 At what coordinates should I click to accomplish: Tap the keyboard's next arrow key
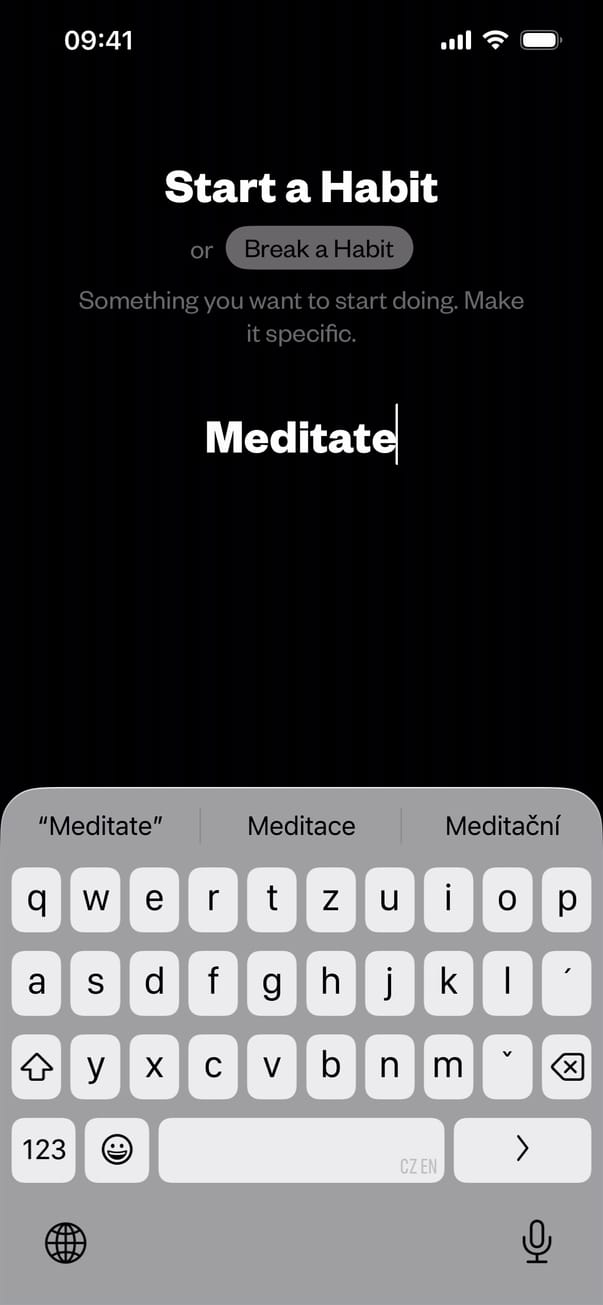[x=521, y=1150]
